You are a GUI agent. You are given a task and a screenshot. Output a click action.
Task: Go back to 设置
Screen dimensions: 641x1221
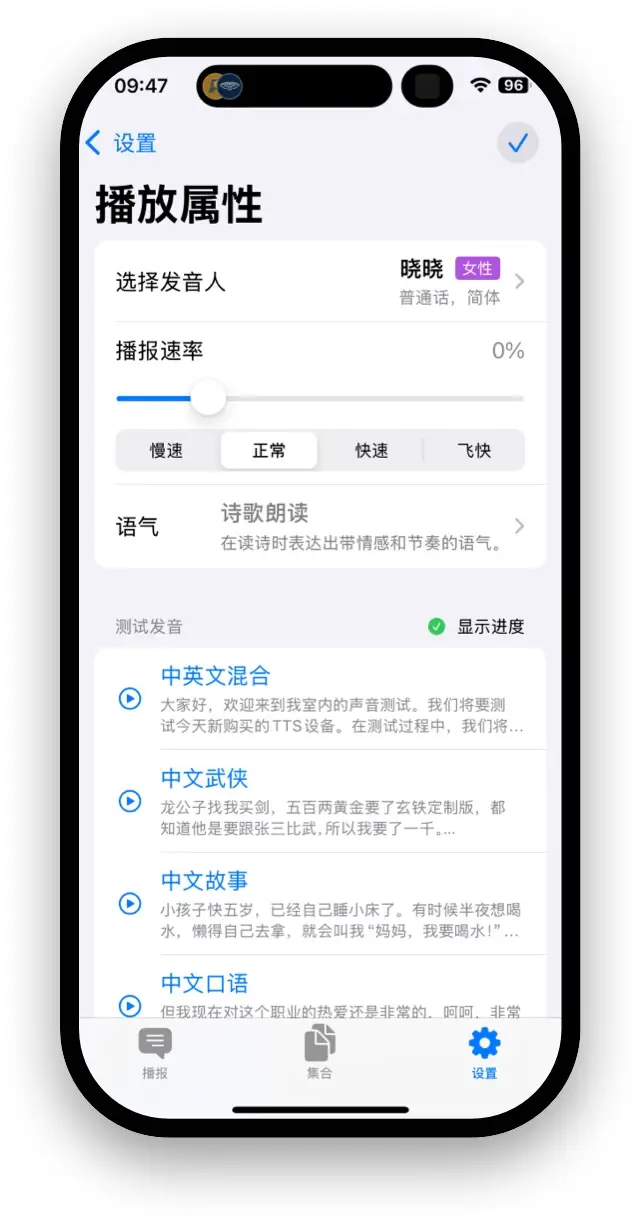pyautogui.click(x=121, y=143)
